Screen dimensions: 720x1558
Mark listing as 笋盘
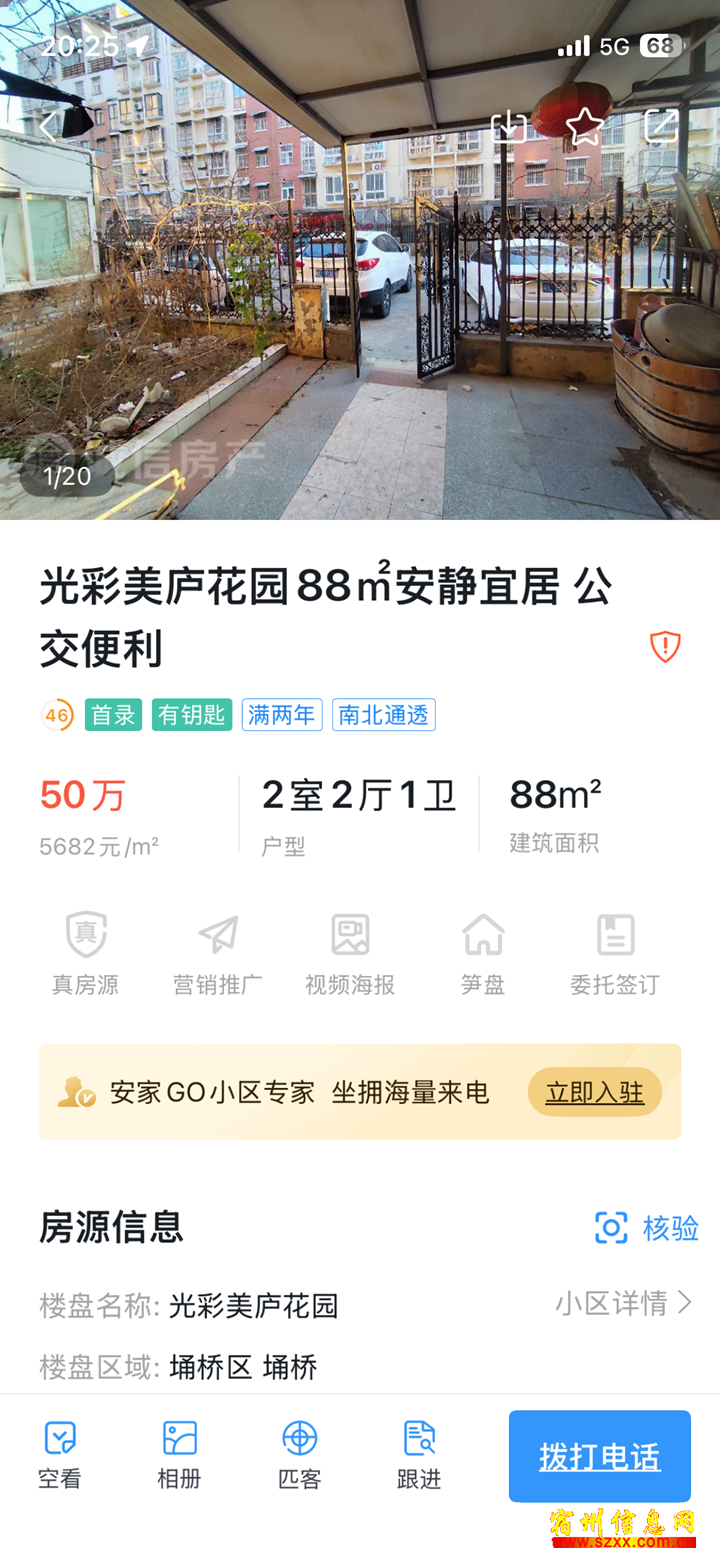[483, 954]
